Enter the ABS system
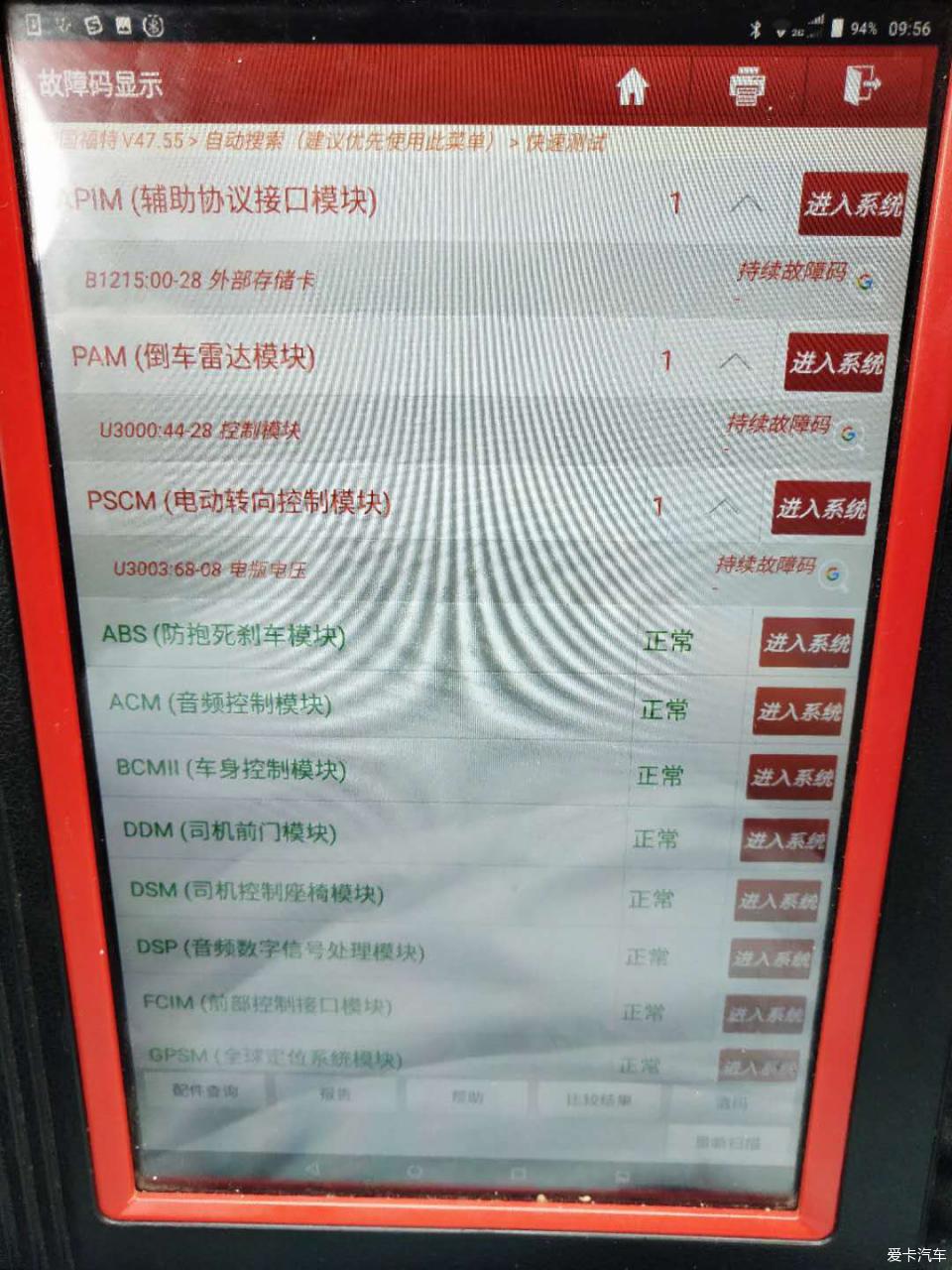This screenshot has width=952, height=1270. pyautogui.click(x=806, y=643)
